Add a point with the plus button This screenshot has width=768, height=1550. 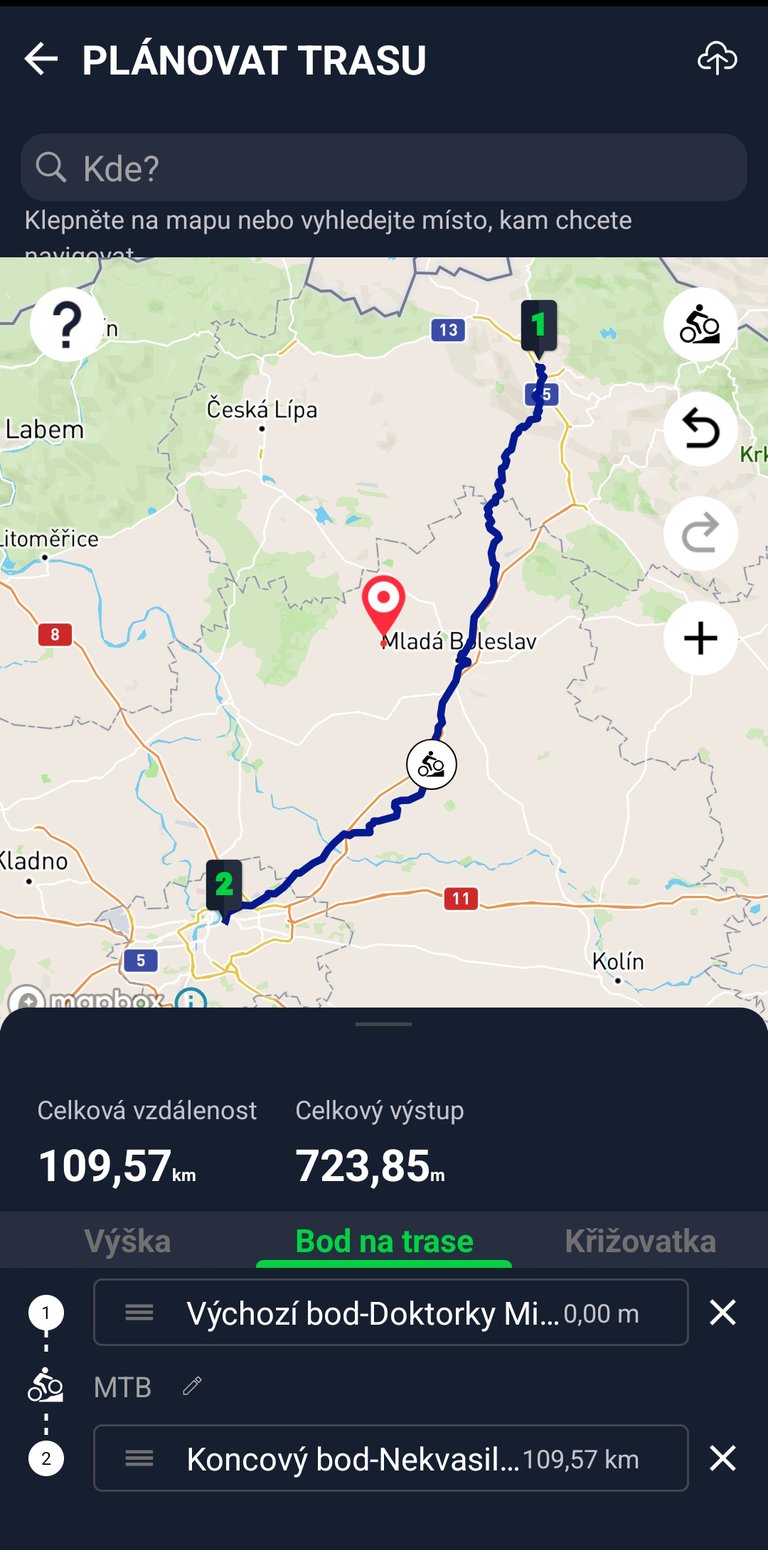700,638
